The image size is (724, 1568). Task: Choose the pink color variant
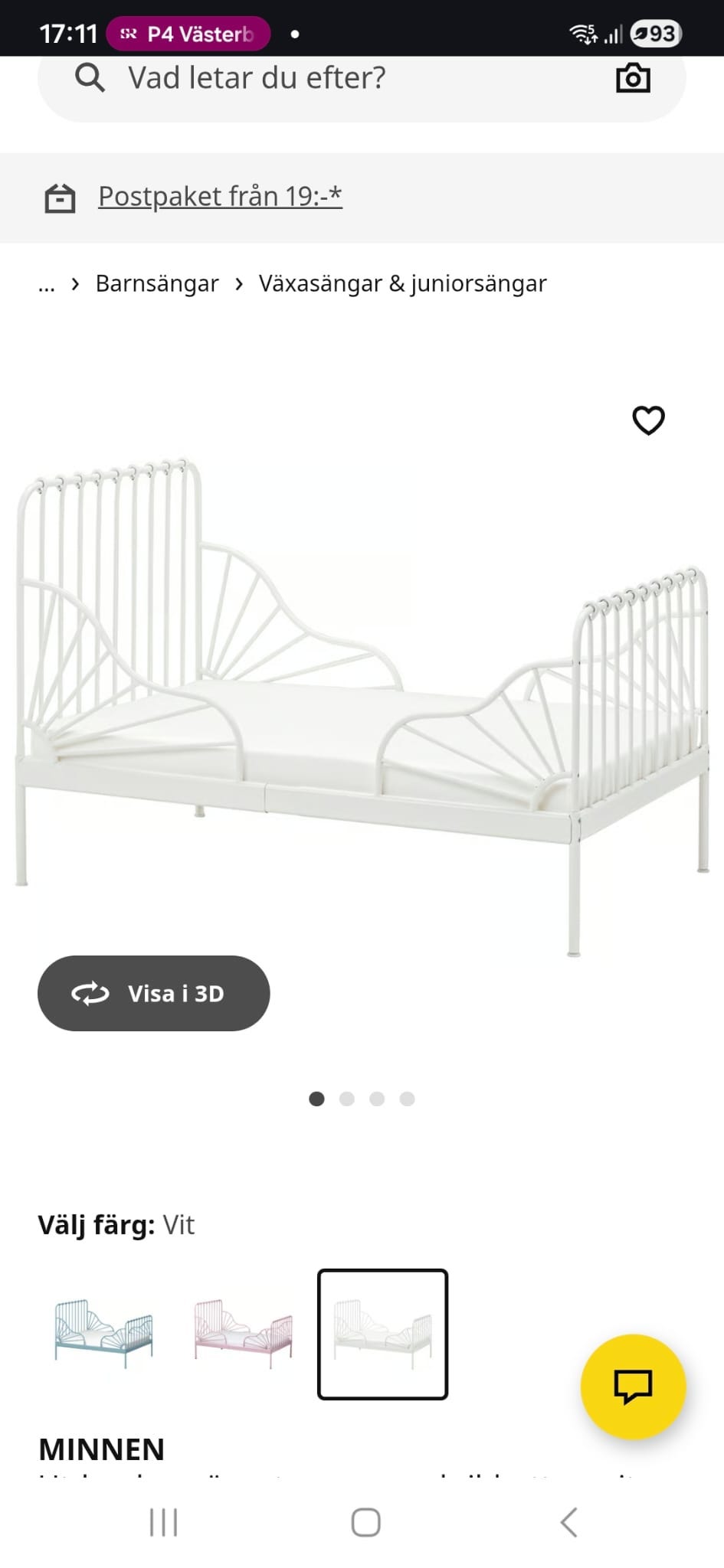pos(243,1334)
